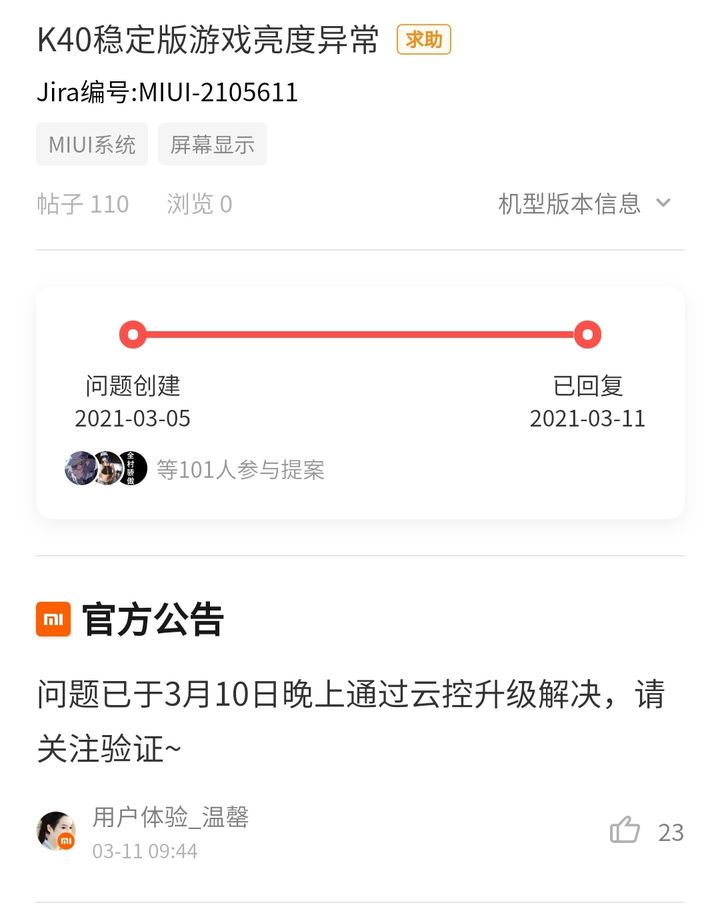Viewport: 720px width, 905px height.
Task: Tap the 问题创建 timeline dot marker
Action: tap(133, 333)
